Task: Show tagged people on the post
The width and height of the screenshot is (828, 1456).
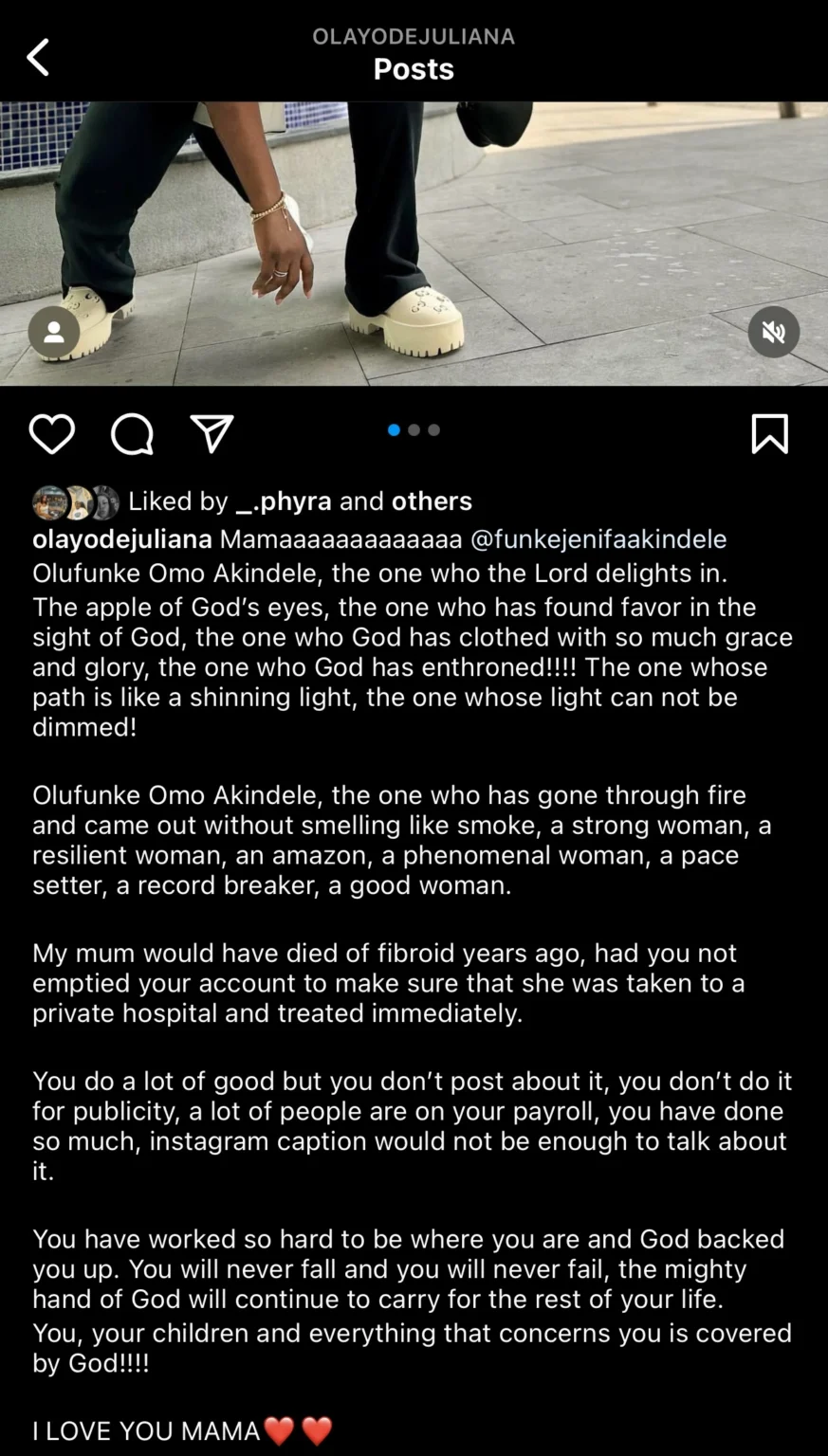Action: pyautogui.click(x=54, y=332)
